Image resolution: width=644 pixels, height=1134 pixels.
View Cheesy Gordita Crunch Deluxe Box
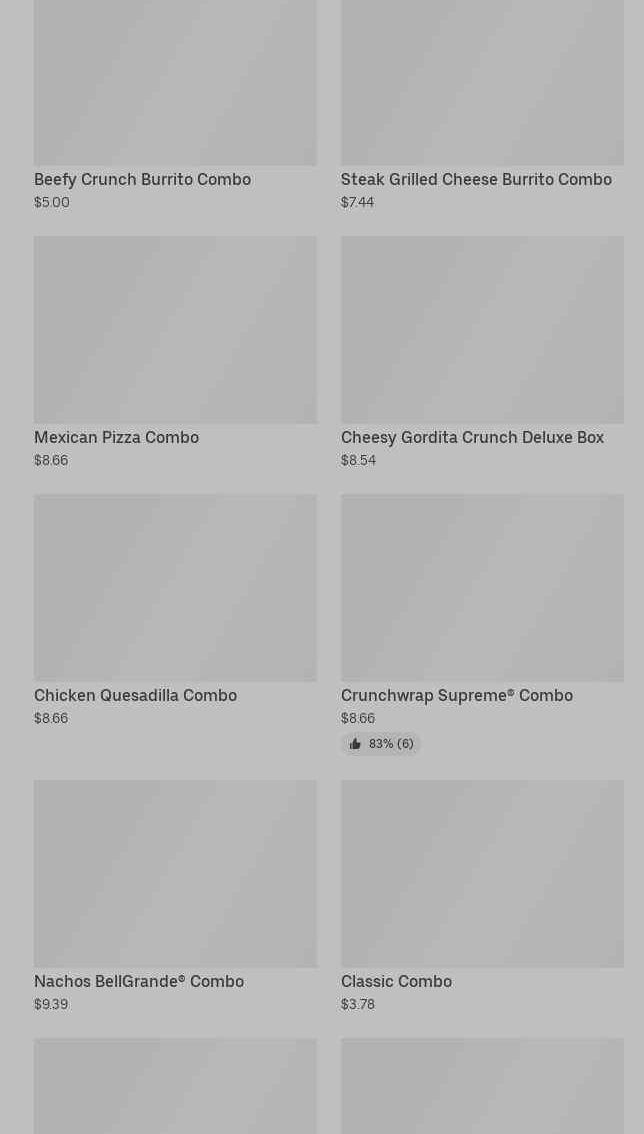(482, 352)
